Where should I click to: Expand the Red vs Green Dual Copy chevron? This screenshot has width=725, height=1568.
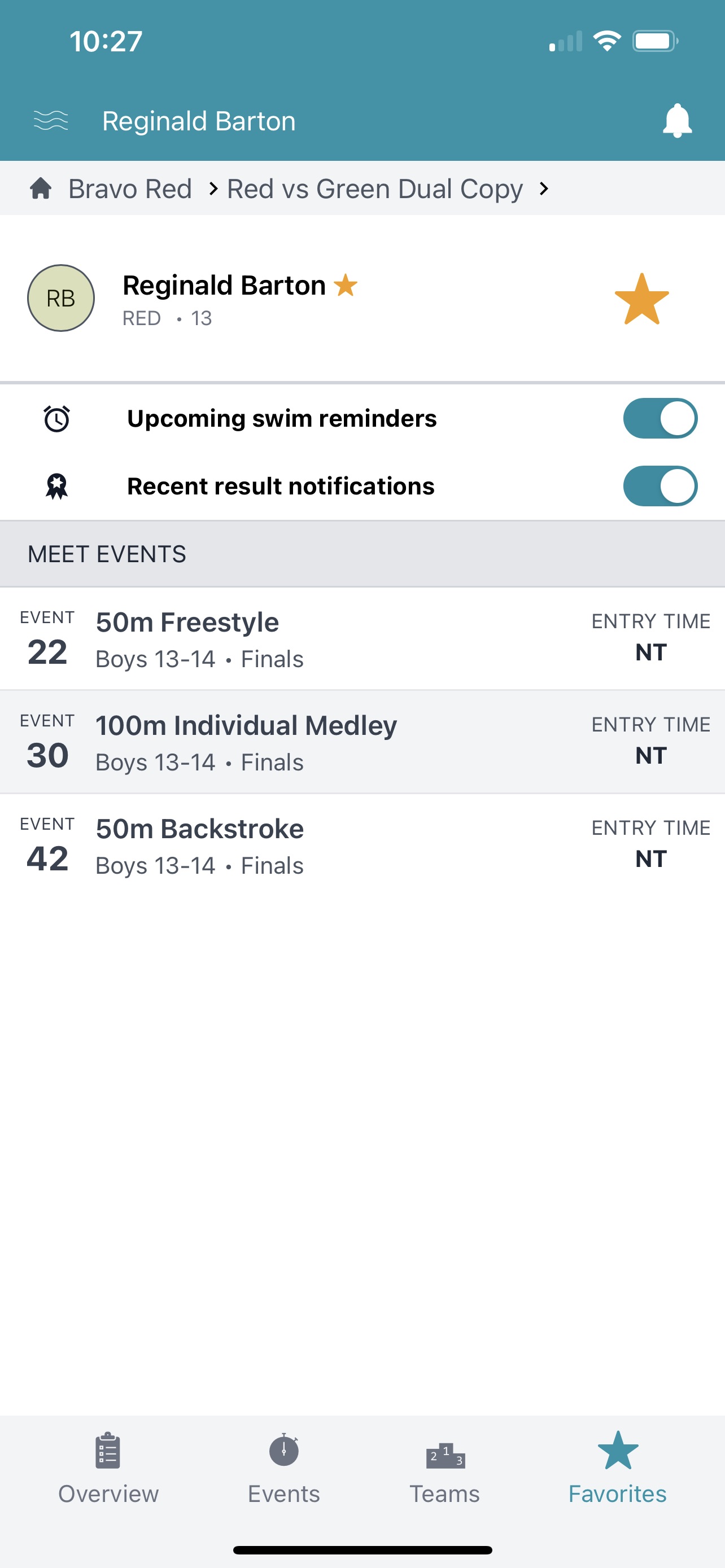coord(544,189)
